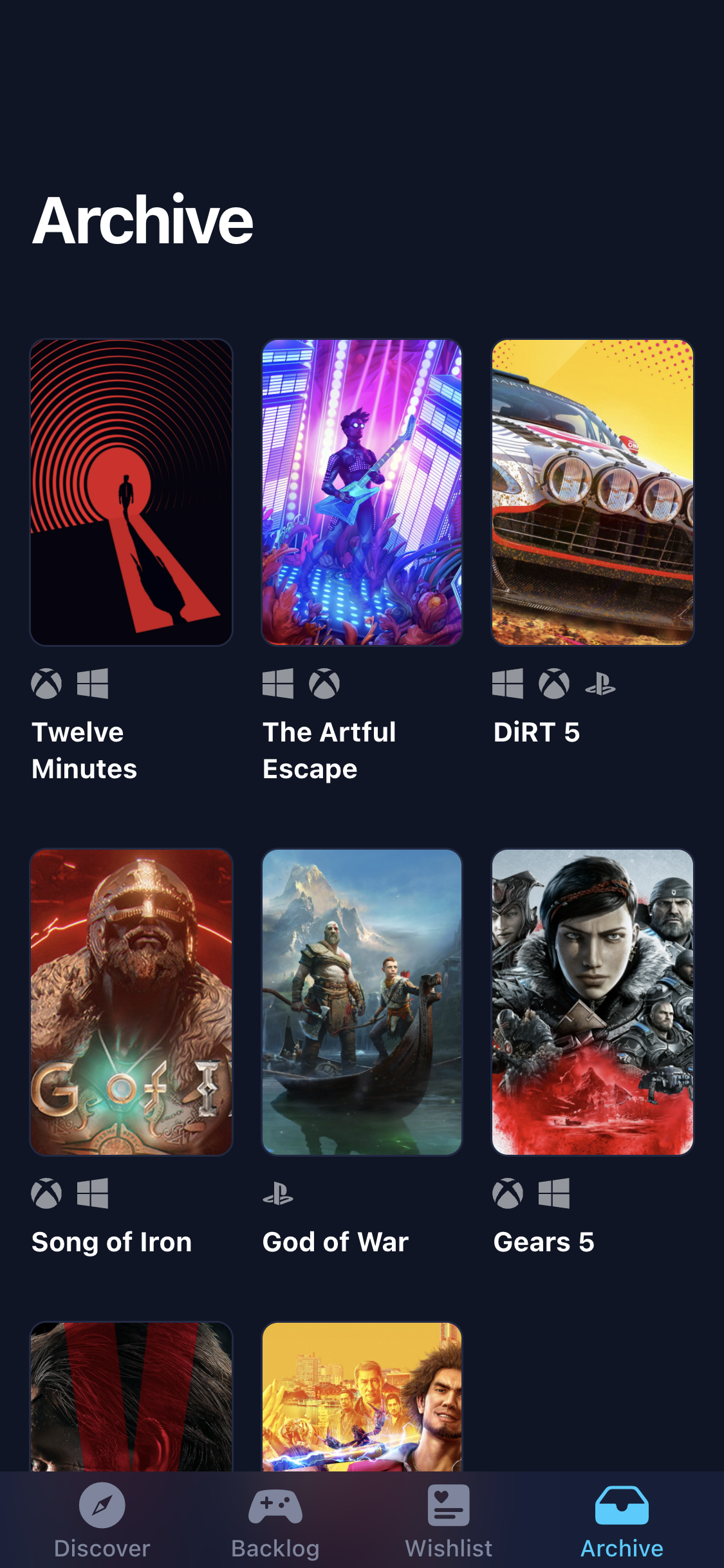Click the Windows icon under DiRT 5

point(508,684)
